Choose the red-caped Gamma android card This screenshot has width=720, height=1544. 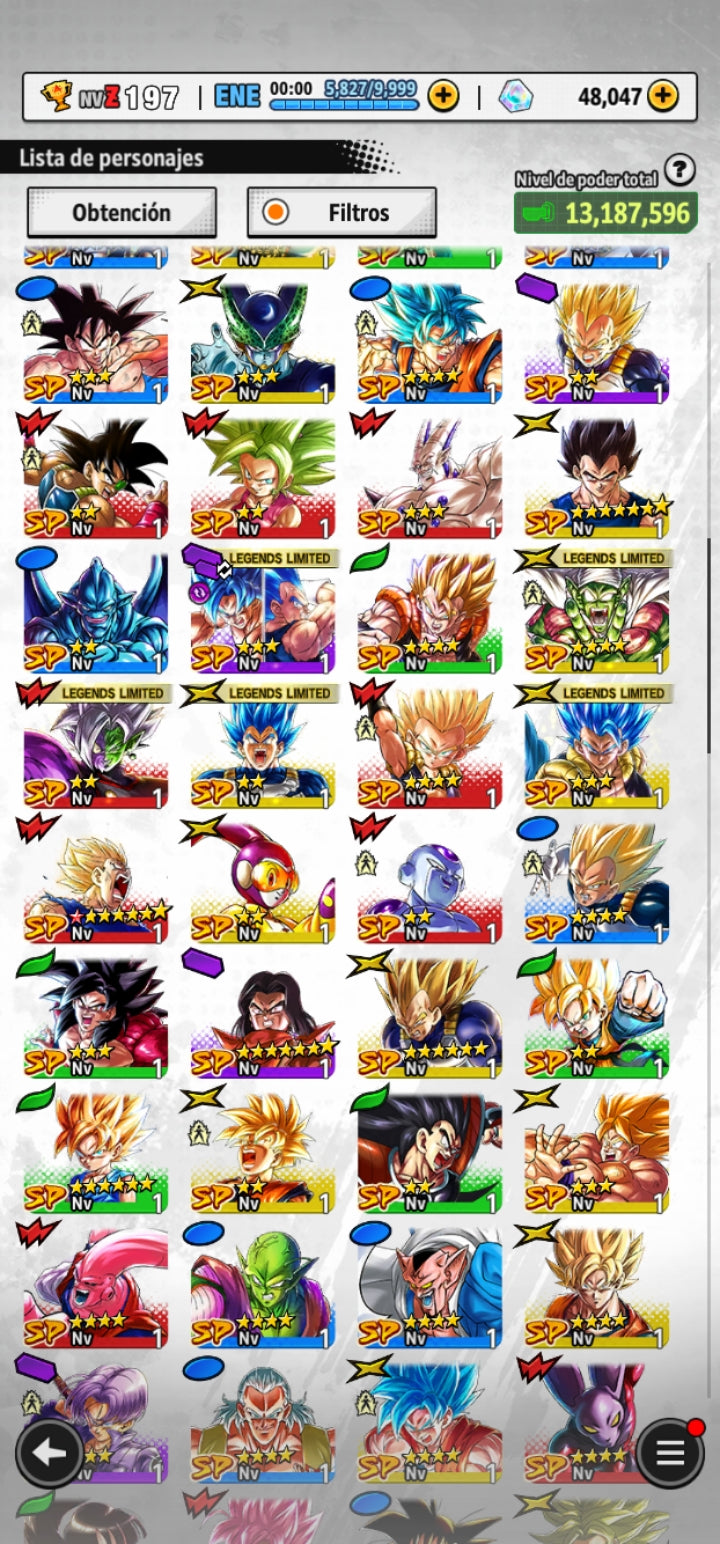coord(262,880)
